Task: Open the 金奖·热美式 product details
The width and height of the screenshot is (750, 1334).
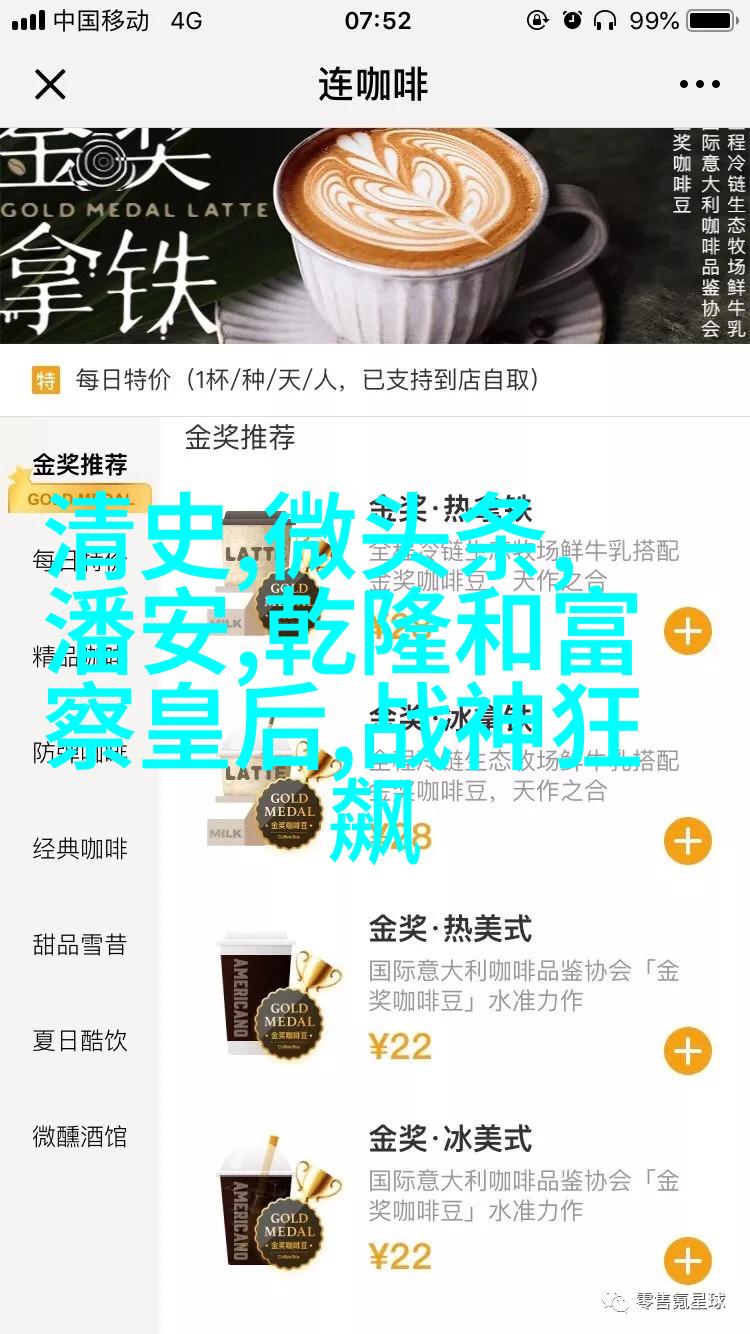Action: pos(450,929)
